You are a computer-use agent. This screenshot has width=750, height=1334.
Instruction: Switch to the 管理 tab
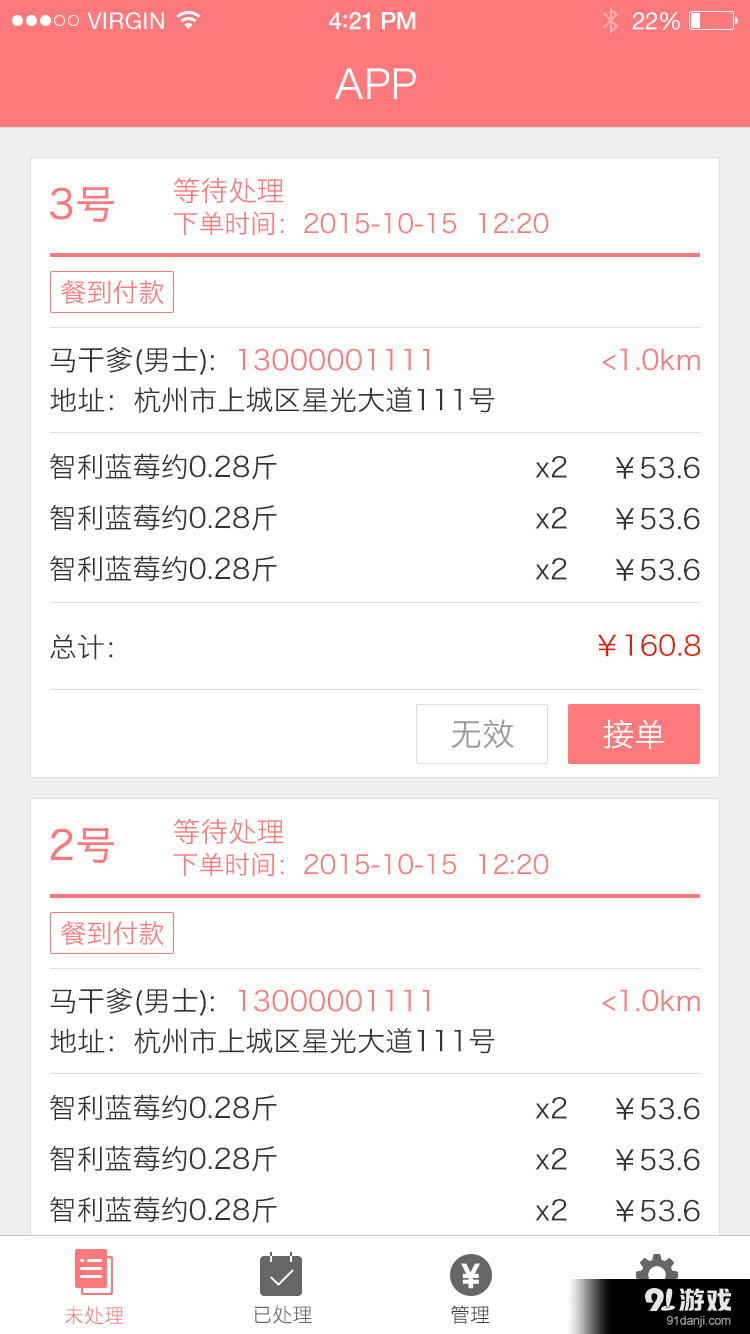tap(470, 1290)
